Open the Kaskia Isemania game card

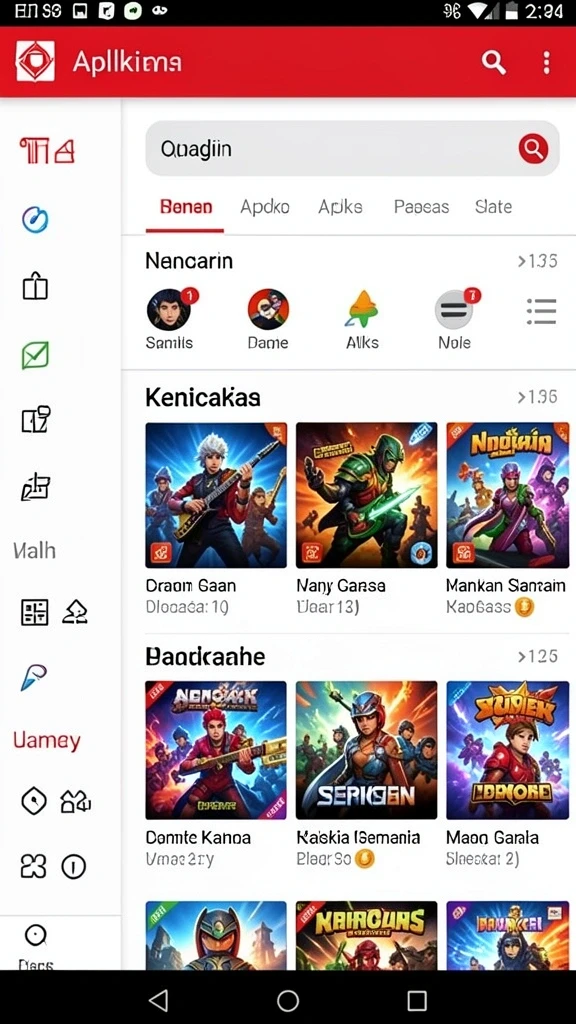tap(366, 775)
